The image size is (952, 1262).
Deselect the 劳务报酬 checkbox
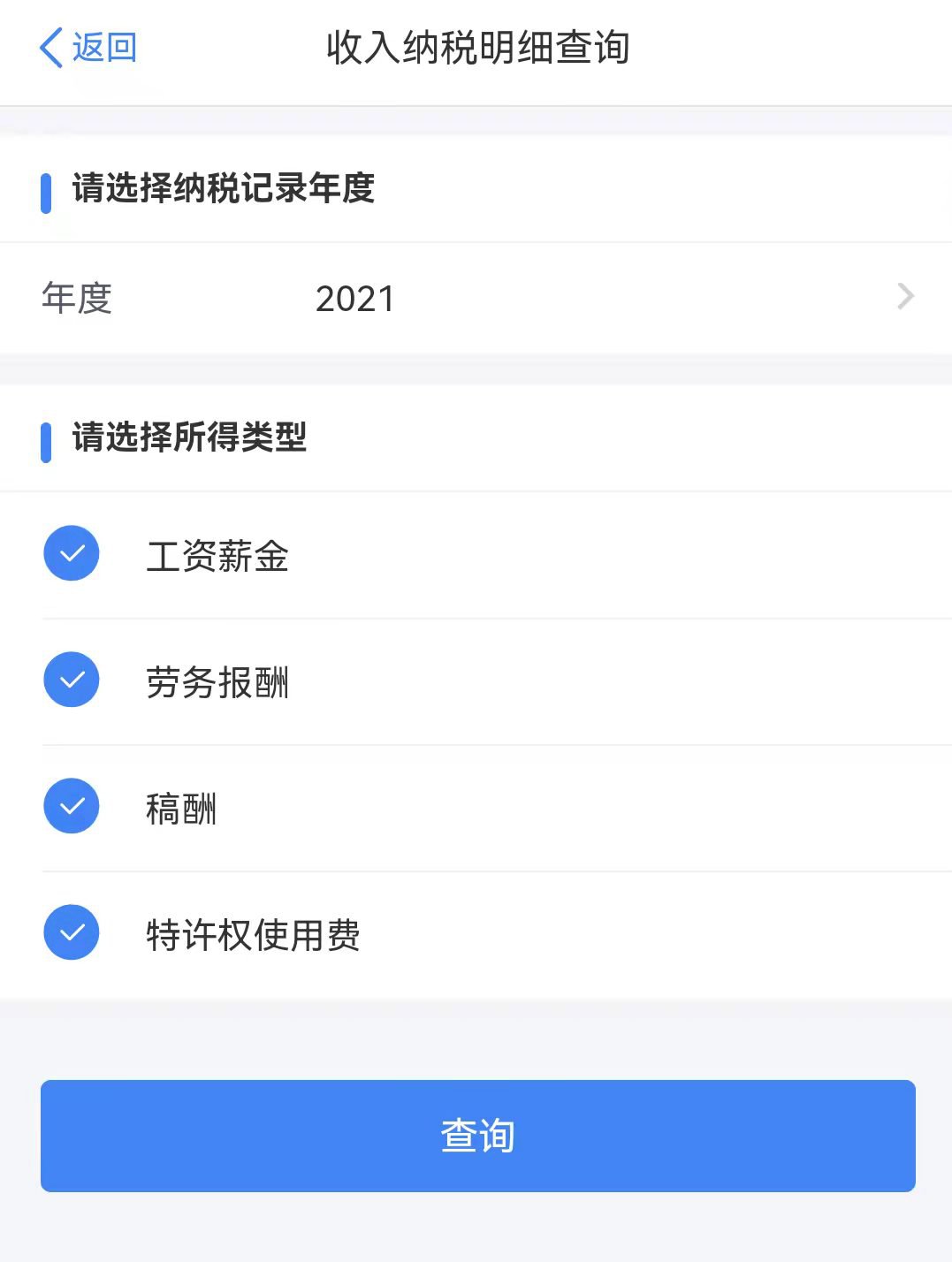click(72, 680)
